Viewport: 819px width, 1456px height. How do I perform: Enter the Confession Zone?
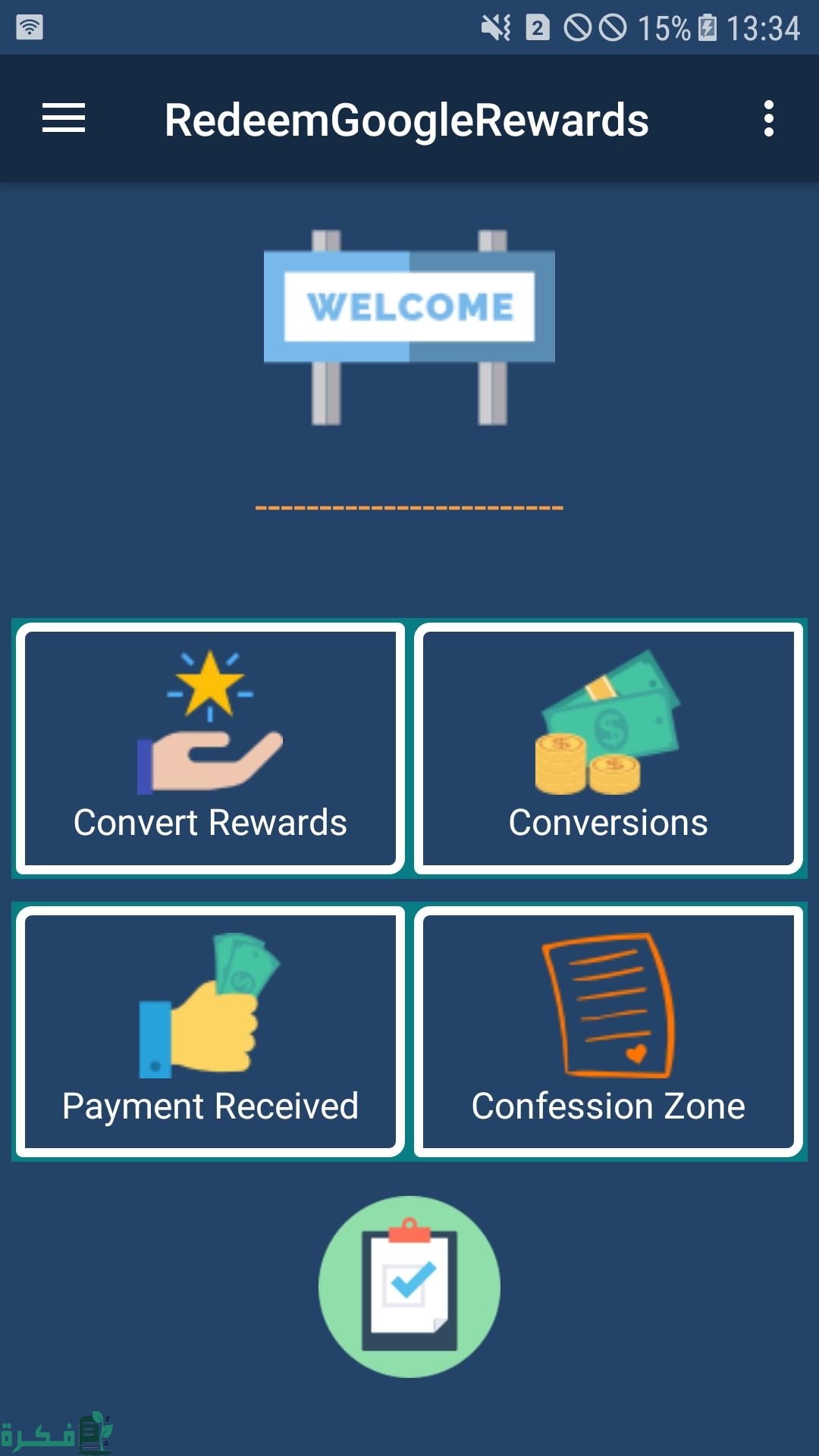(608, 1031)
